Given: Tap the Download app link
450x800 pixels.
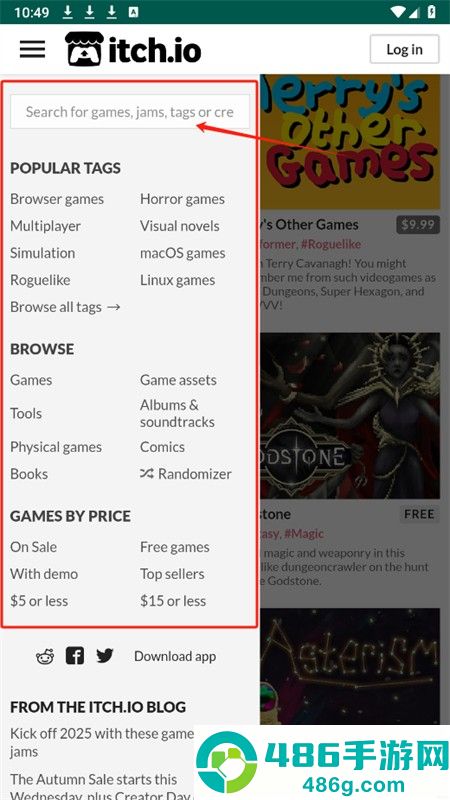Looking at the screenshot, I should tap(175, 657).
